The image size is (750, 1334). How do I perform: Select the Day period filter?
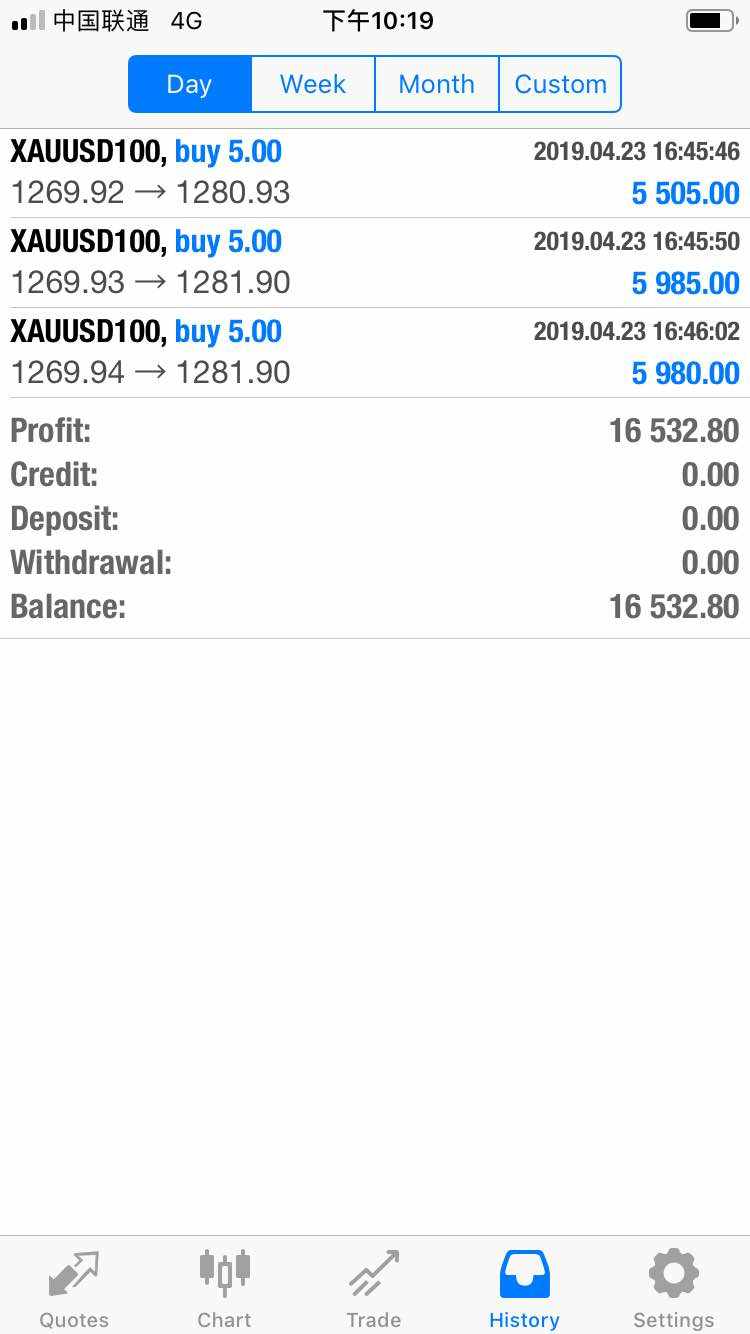[x=190, y=84]
